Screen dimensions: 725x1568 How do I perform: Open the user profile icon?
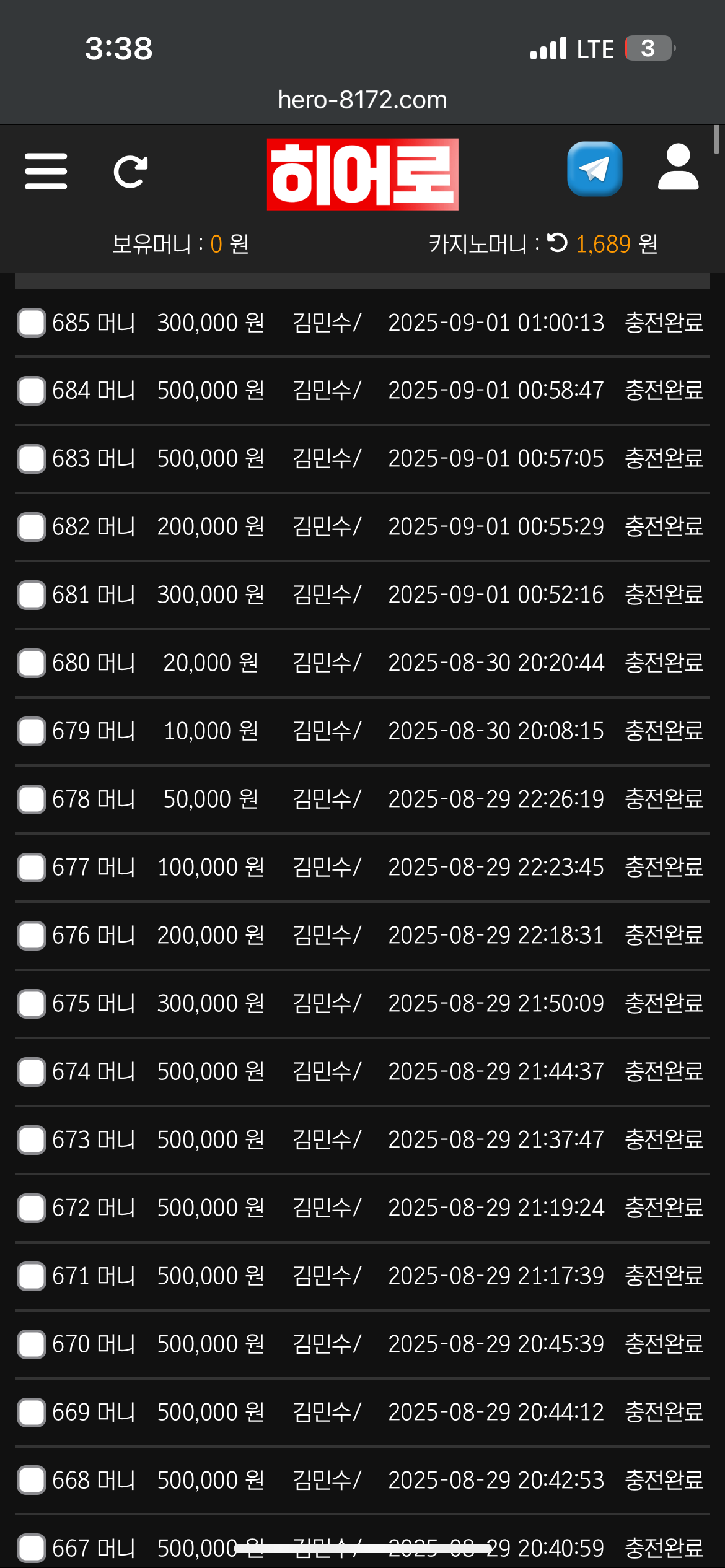(x=678, y=167)
